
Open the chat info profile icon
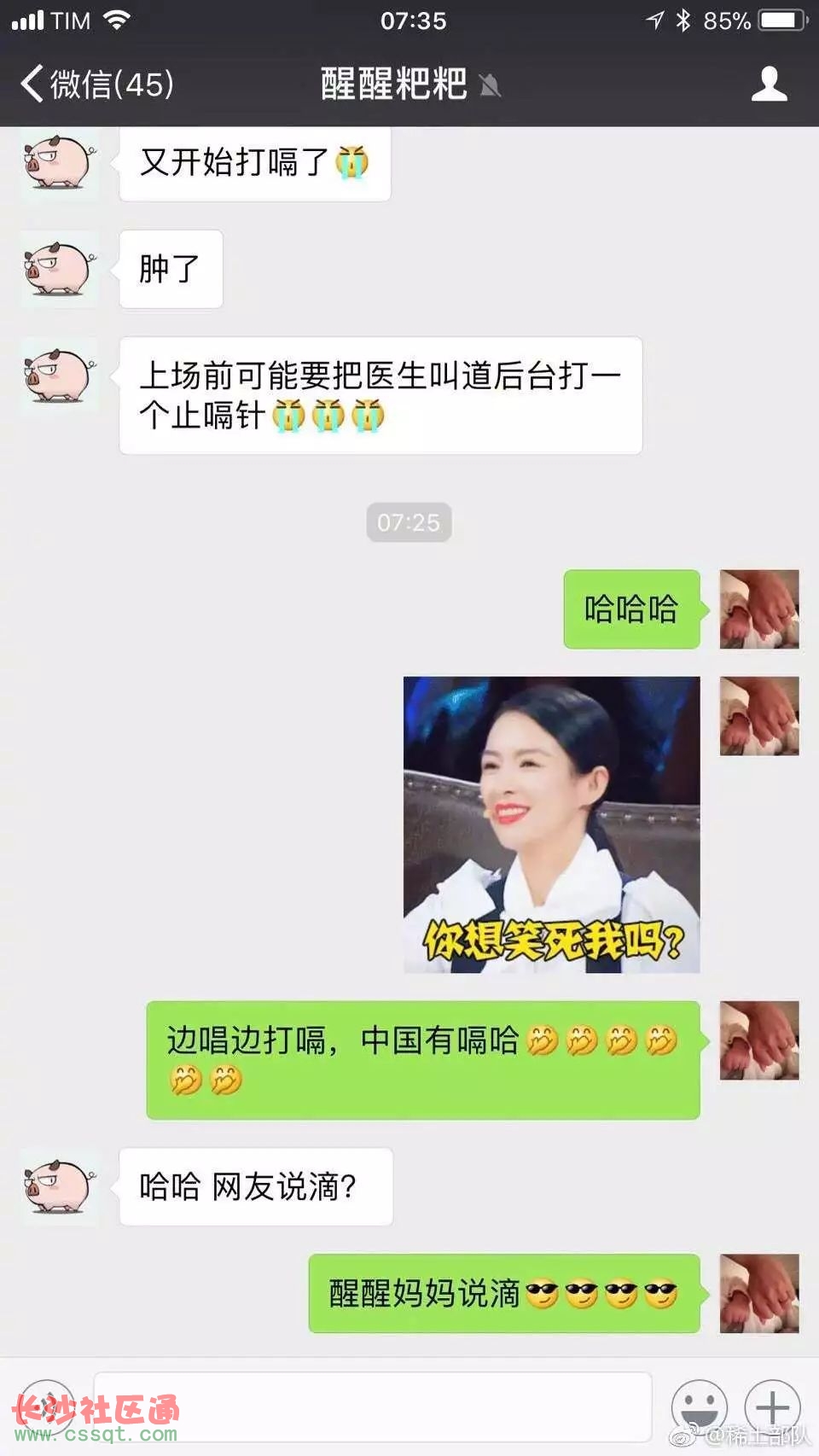769,84
